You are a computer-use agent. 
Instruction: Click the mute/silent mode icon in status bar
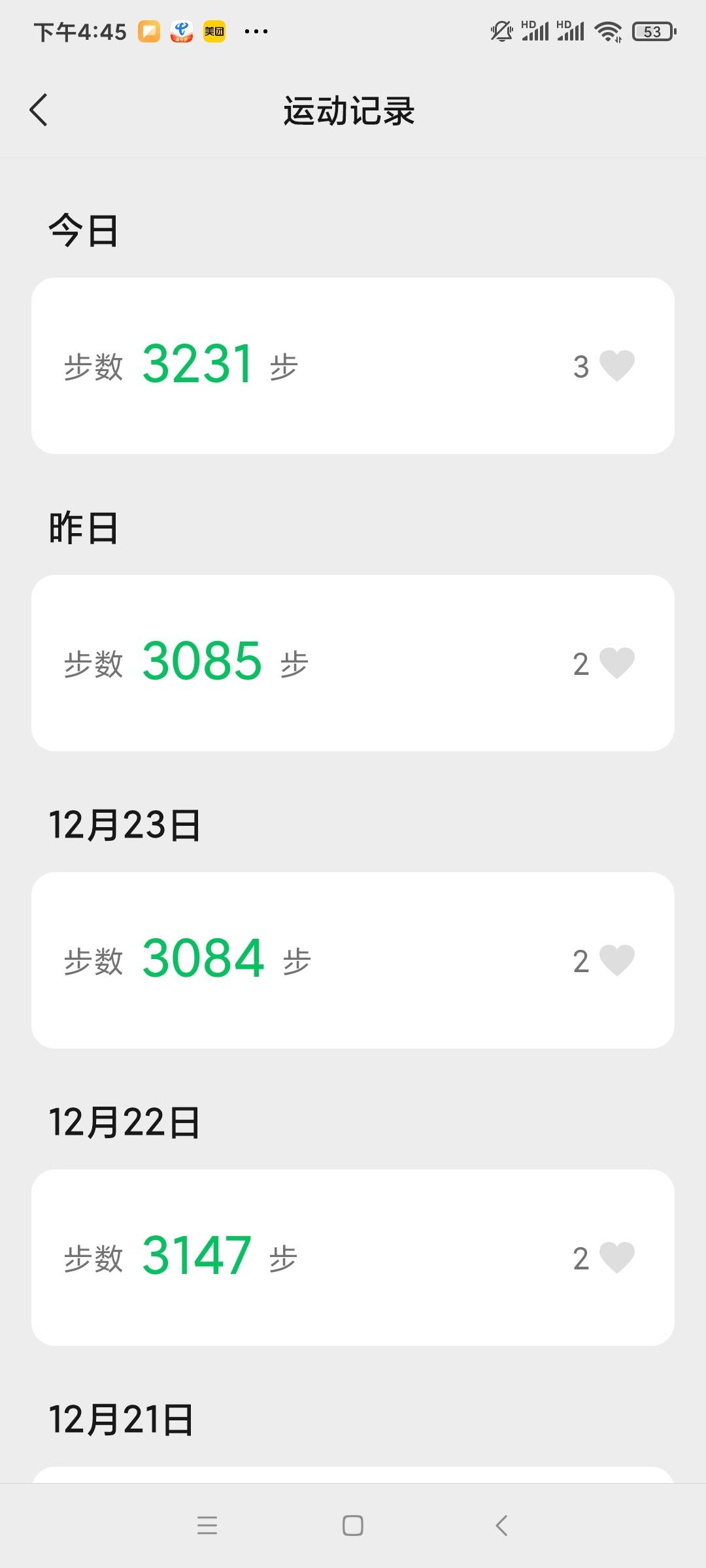pyautogui.click(x=500, y=31)
